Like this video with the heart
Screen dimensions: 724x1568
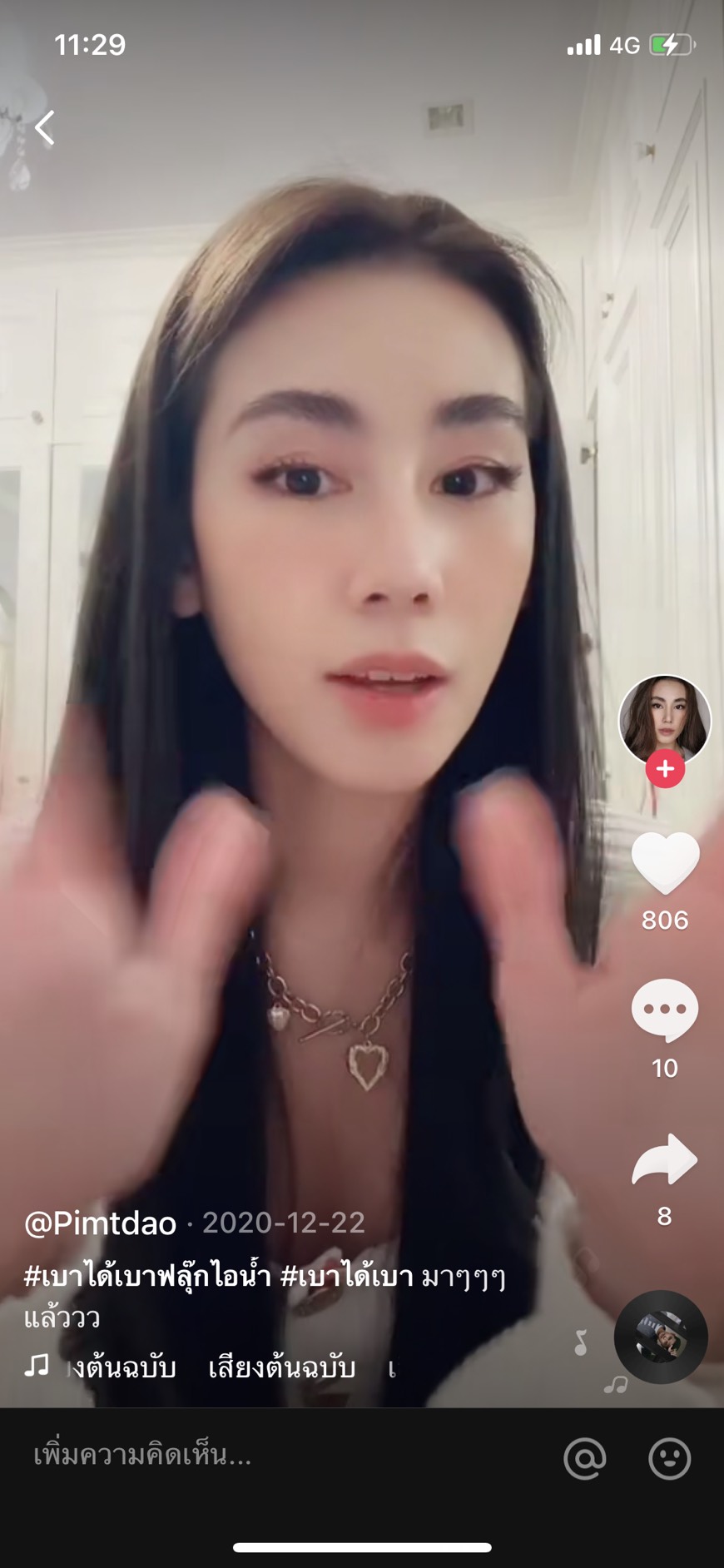tap(665, 862)
